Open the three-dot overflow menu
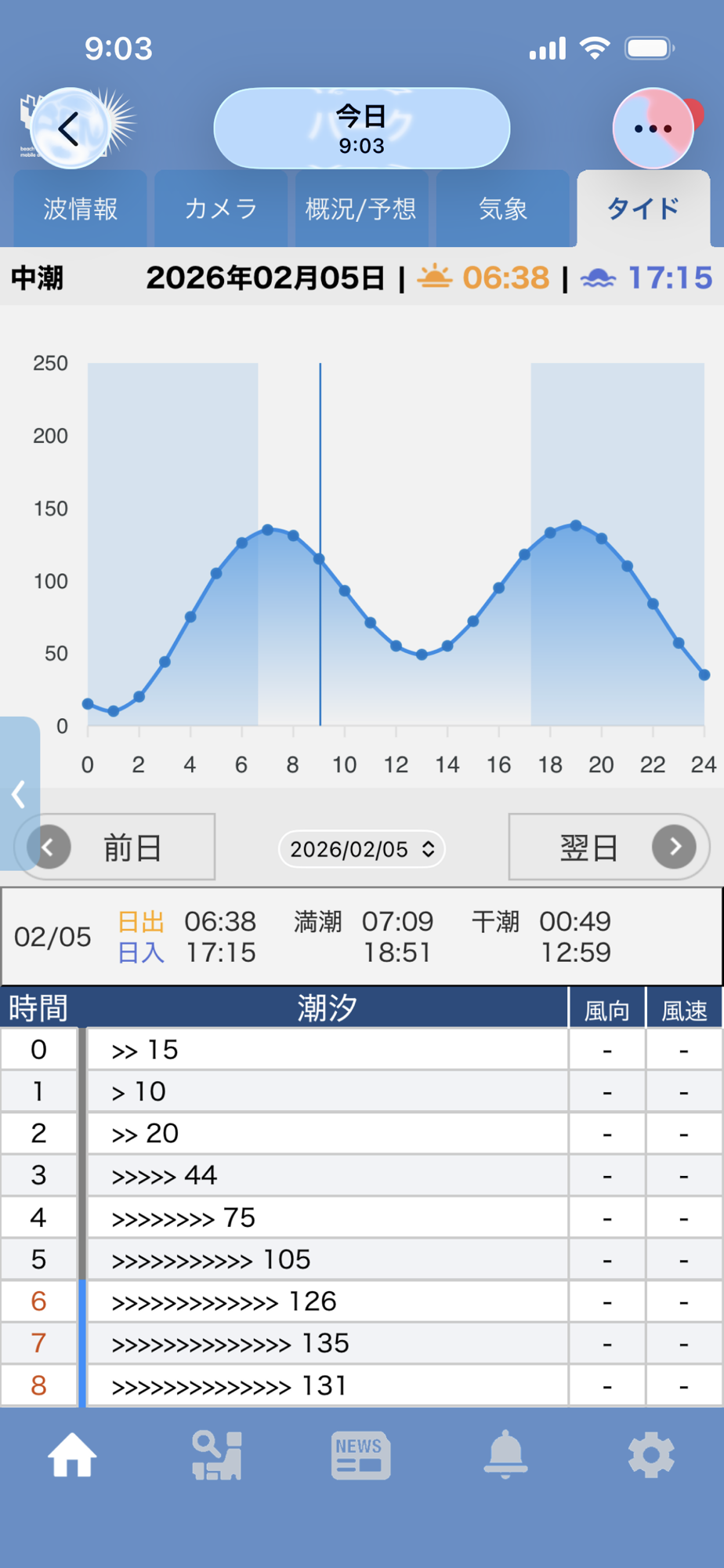 [x=653, y=129]
